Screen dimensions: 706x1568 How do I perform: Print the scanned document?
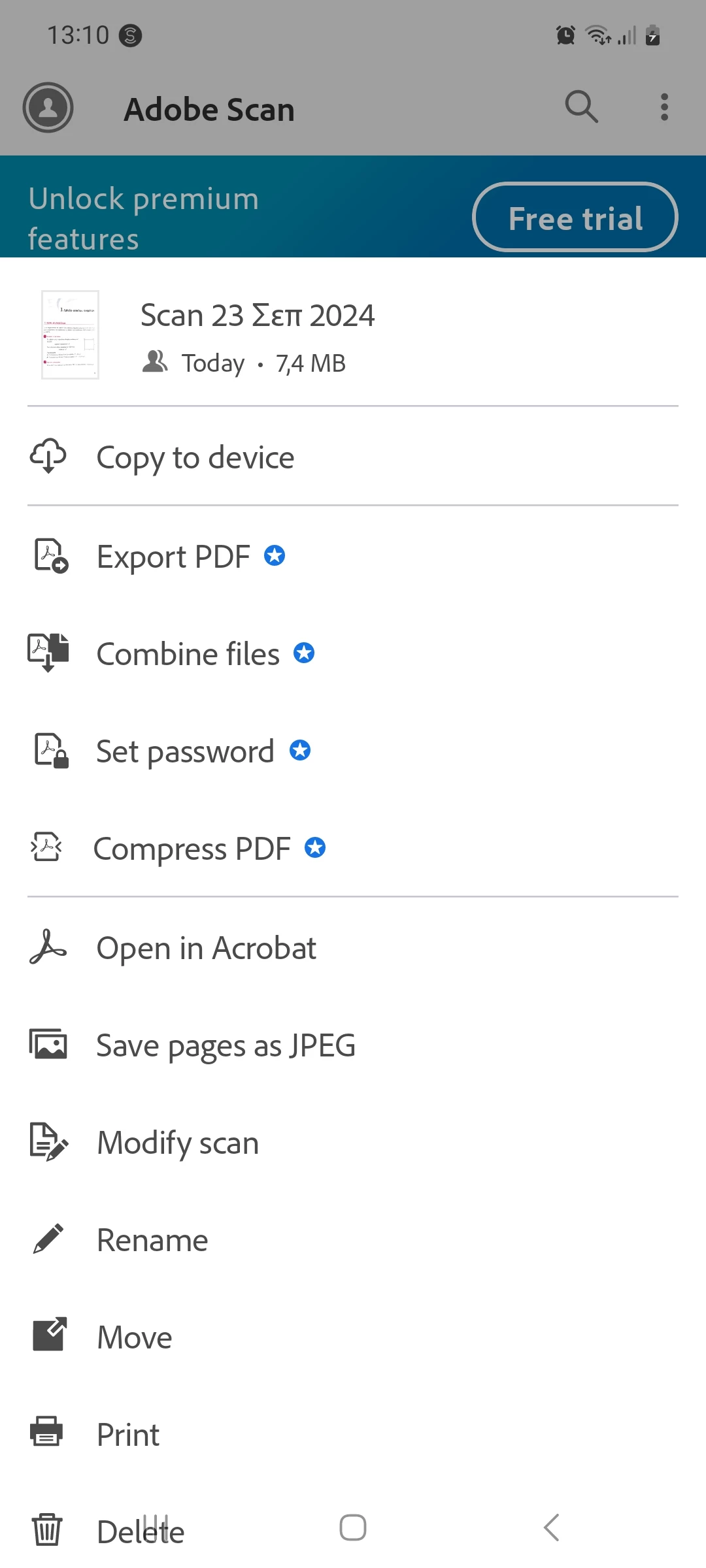coord(127,1435)
